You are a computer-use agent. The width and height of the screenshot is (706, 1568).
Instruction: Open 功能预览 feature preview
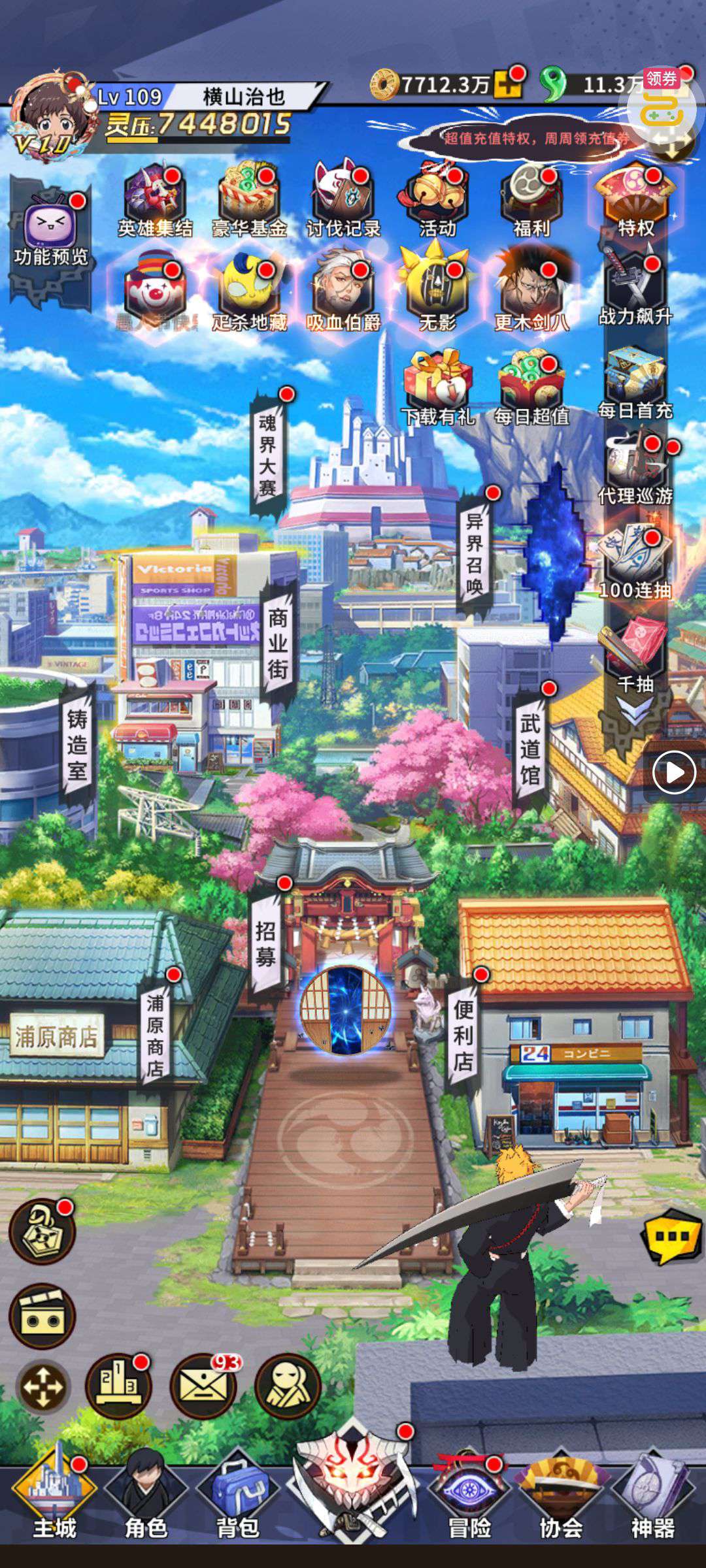click(51, 231)
